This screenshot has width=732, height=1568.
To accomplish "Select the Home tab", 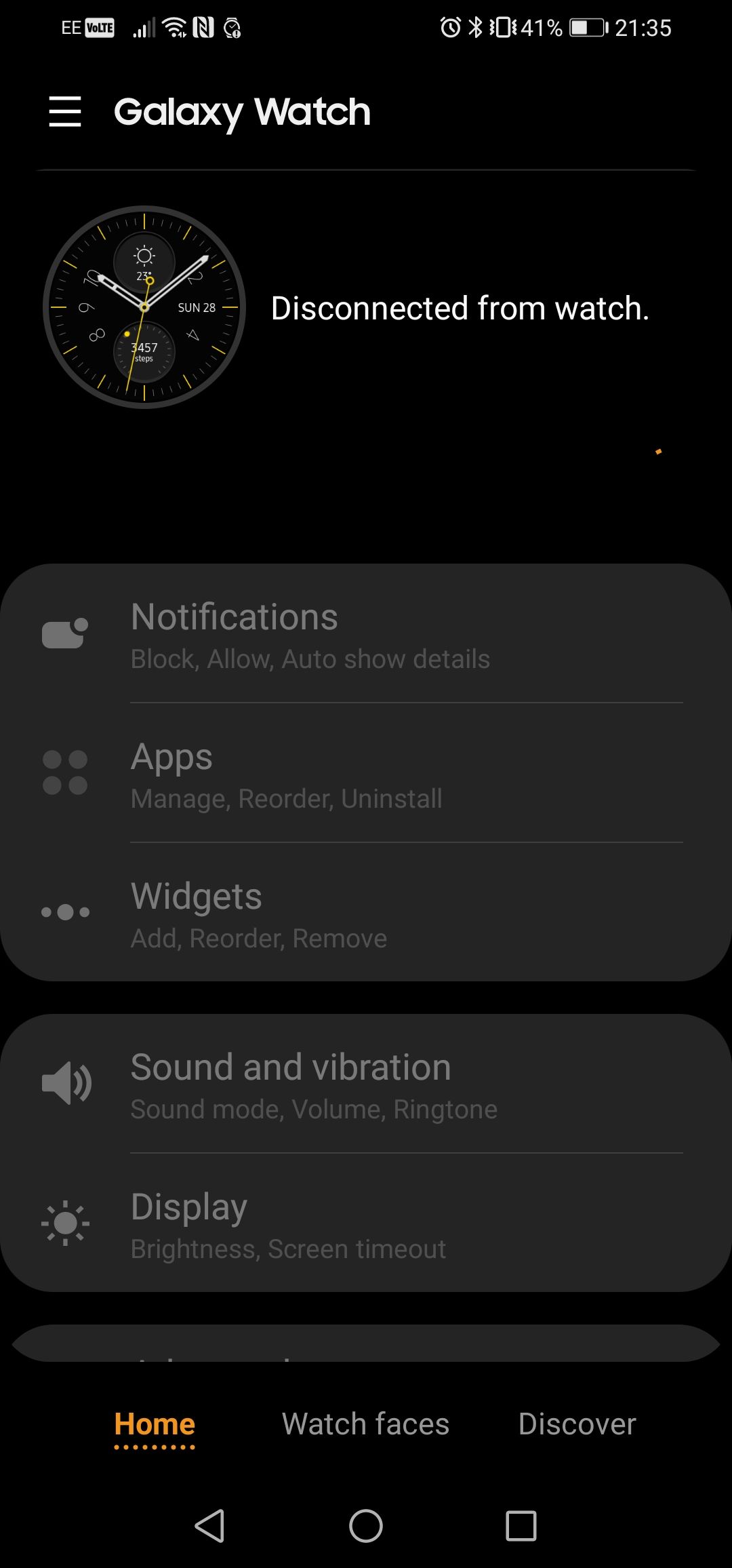I will [x=155, y=1424].
